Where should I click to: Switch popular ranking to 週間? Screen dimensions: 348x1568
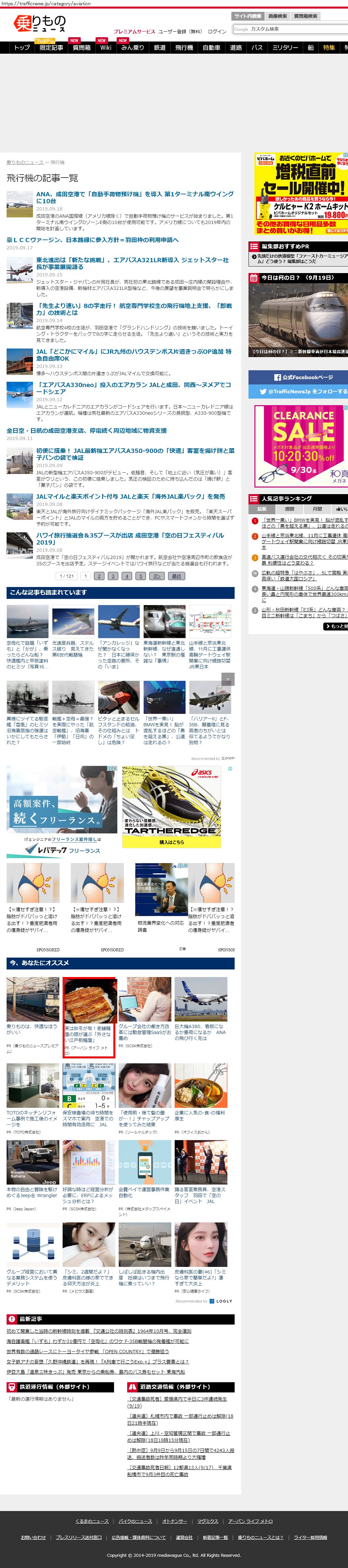[x=289, y=509]
